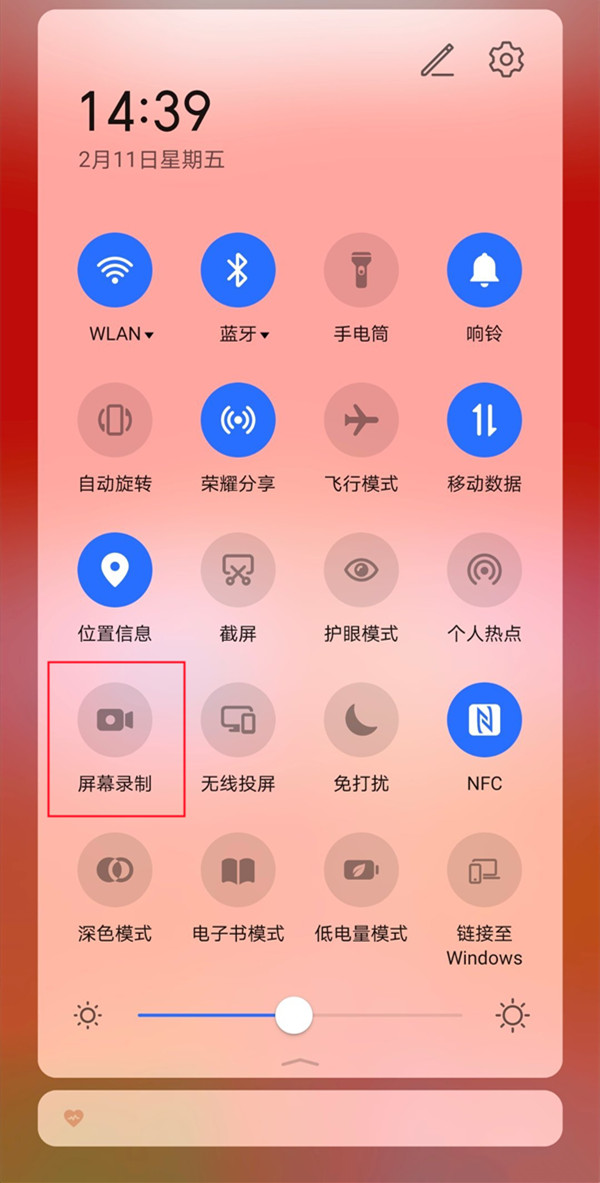The height and width of the screenshot is (1183, 600).
Task: Start 屏幕录制 screen recording
Action: point(115,720)
